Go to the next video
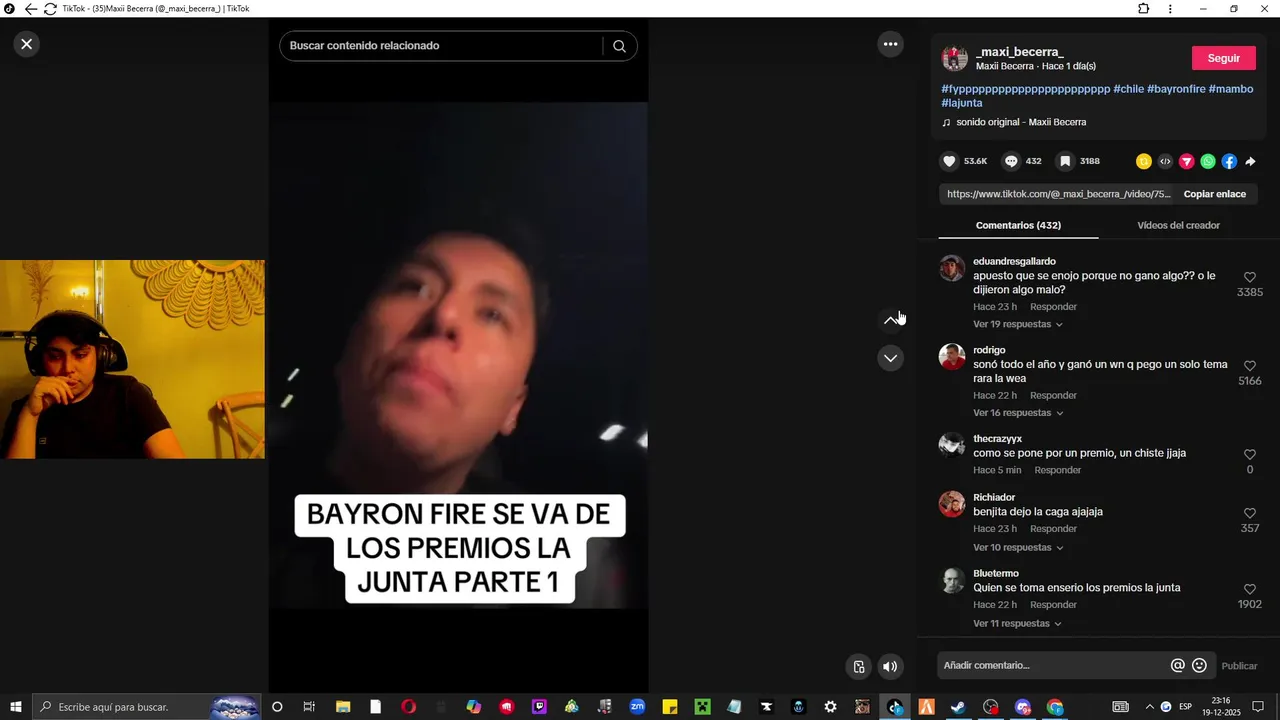1280x720 pixels. [x=890, y=358]
